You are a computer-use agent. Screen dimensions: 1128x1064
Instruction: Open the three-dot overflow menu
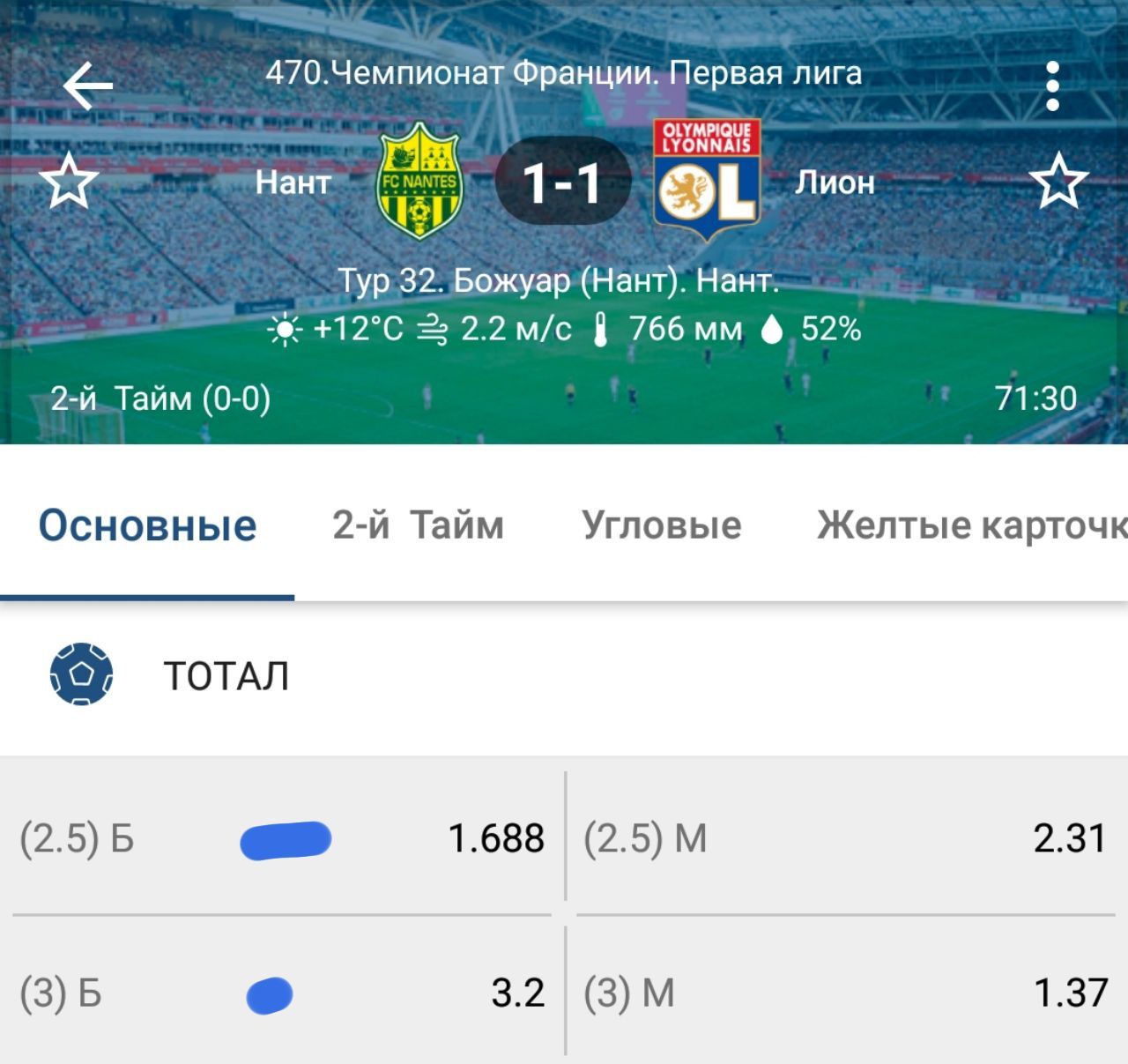(x=1051, y=86)
